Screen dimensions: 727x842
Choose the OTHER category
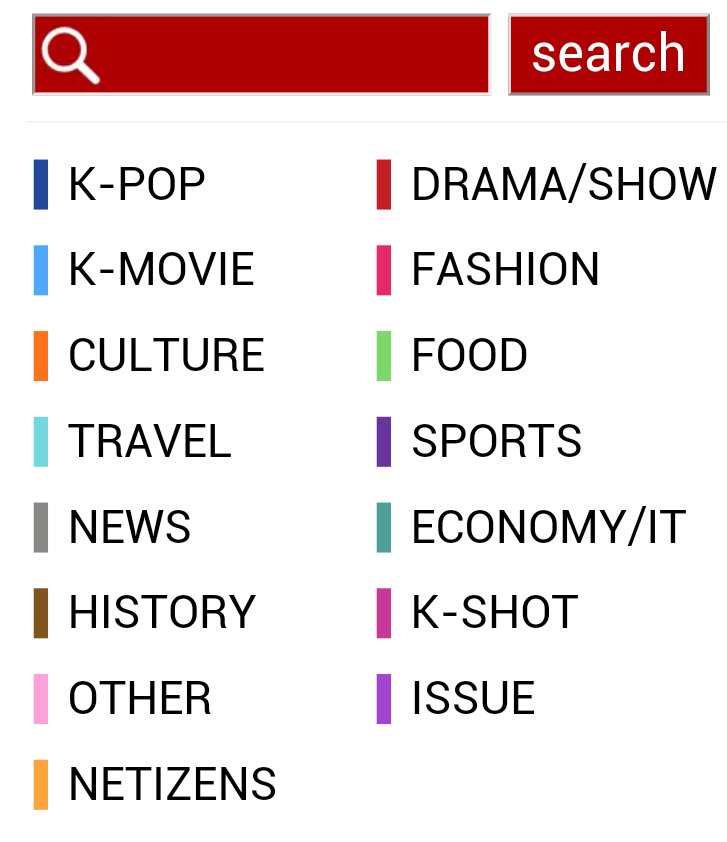[140, 699]
